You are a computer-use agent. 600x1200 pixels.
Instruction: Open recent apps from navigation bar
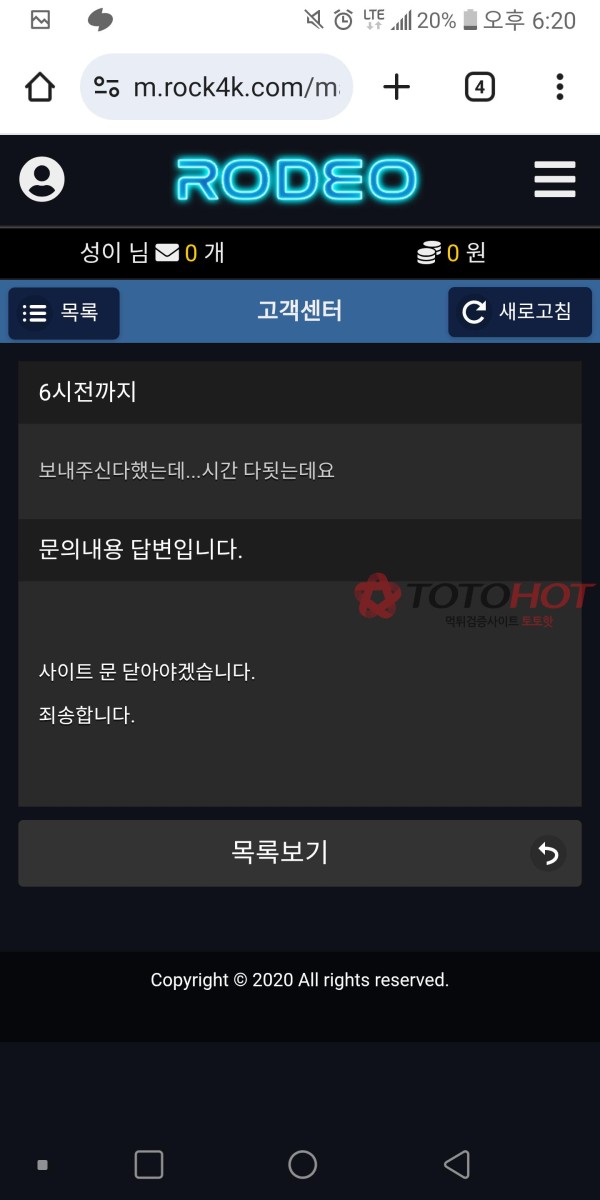point(149,1164)
